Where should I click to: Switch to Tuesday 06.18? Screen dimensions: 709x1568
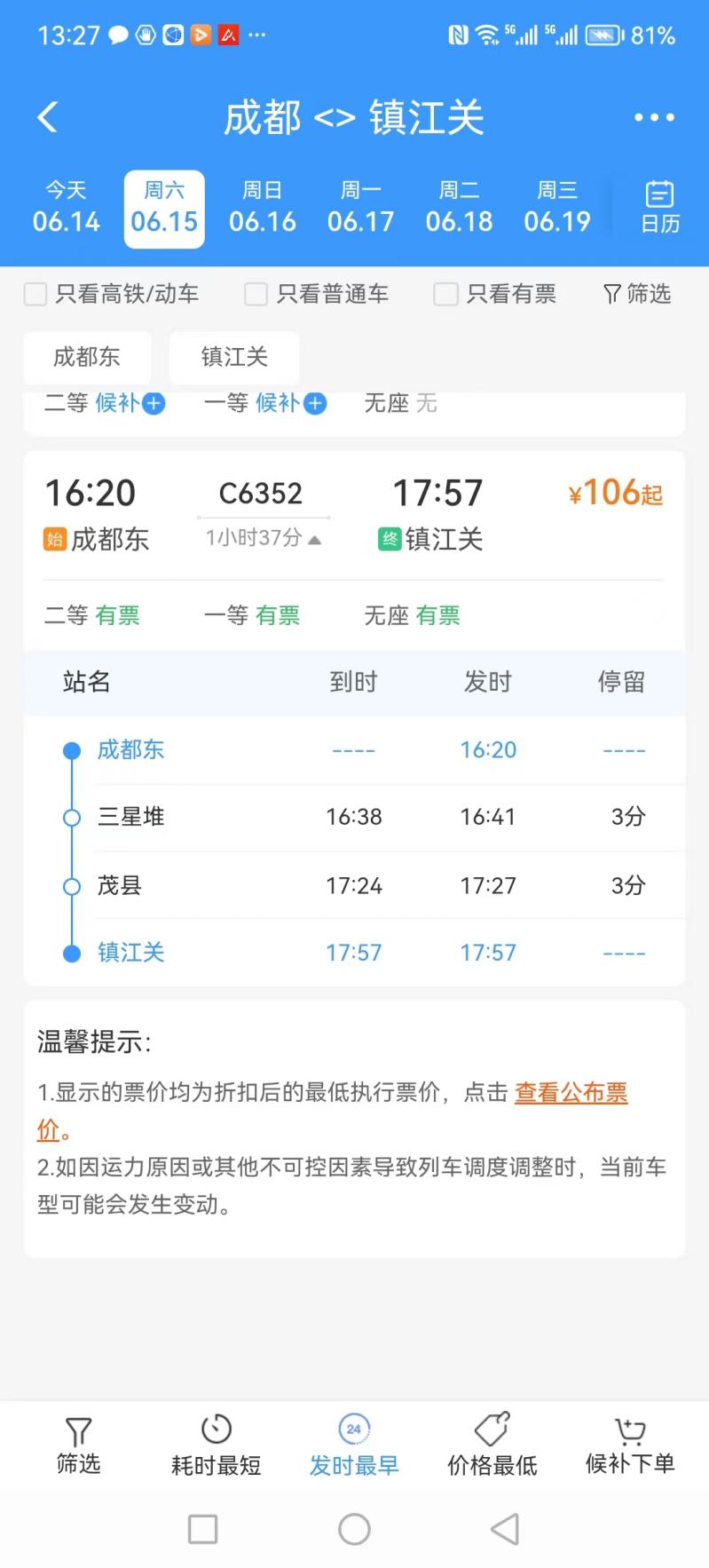pyautogui.click(x=459, y=208)
